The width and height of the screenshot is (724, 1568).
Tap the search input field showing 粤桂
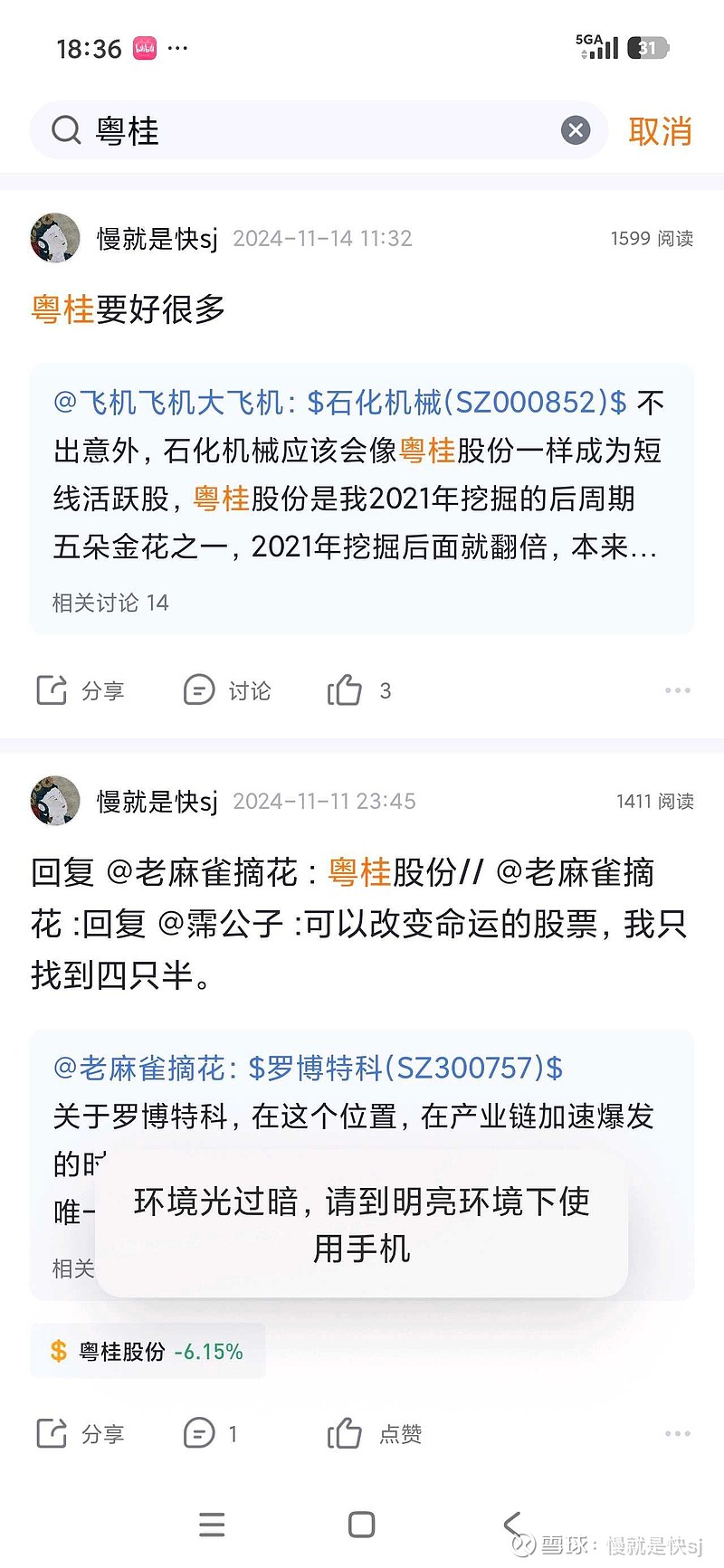[x=271, y=130]
